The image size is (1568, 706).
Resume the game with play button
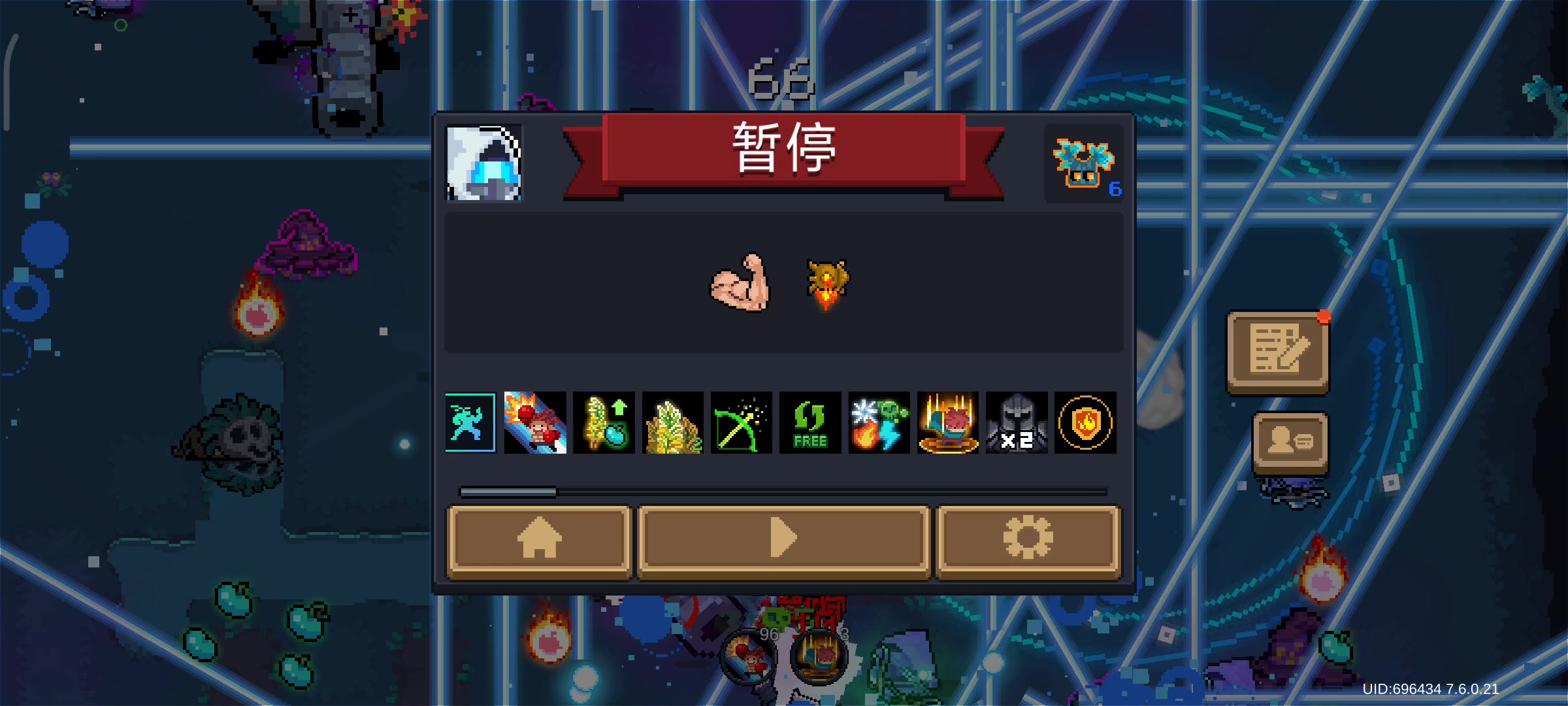coord(783,540)
